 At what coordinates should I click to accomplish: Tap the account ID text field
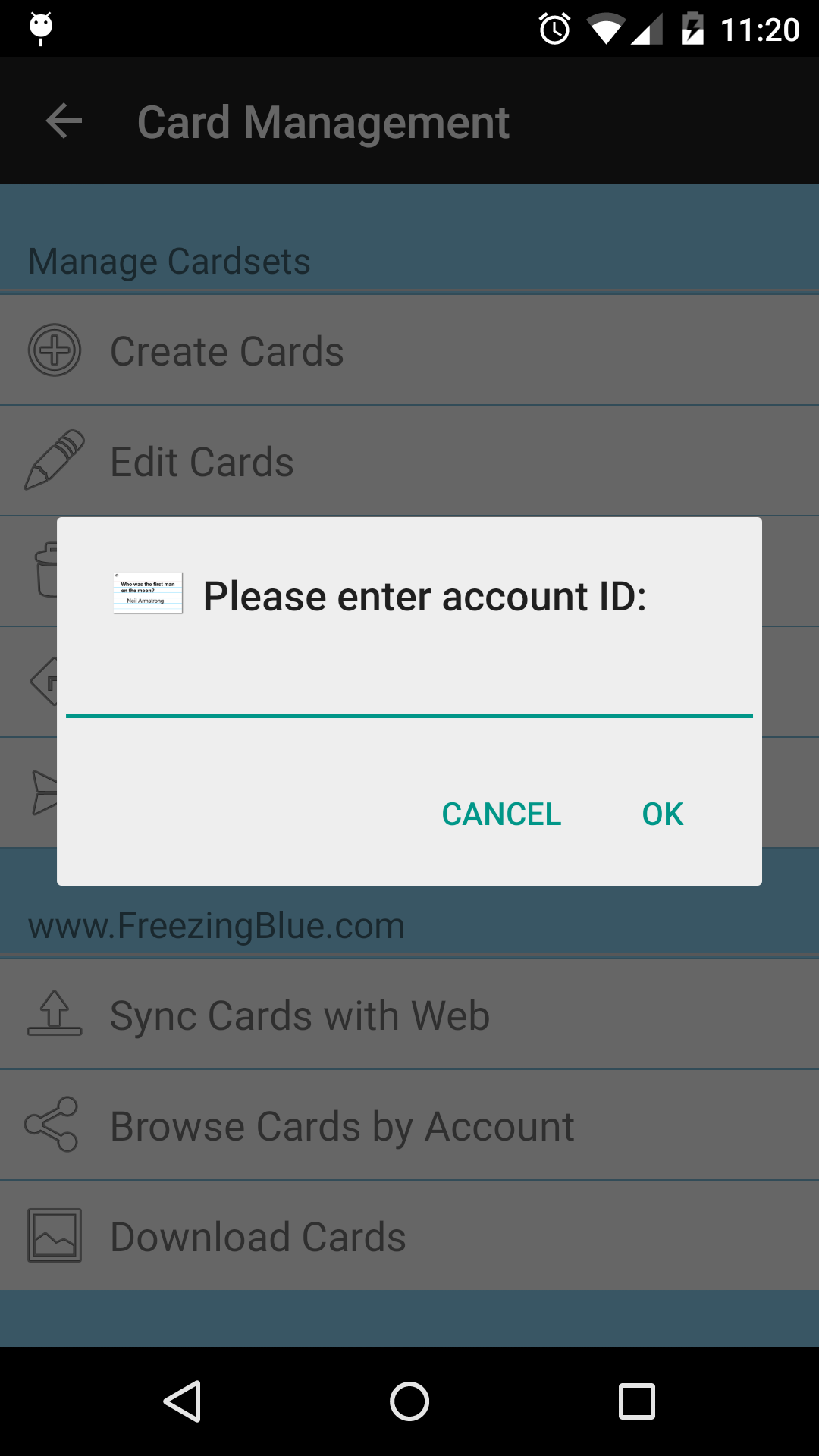(409, 687)
